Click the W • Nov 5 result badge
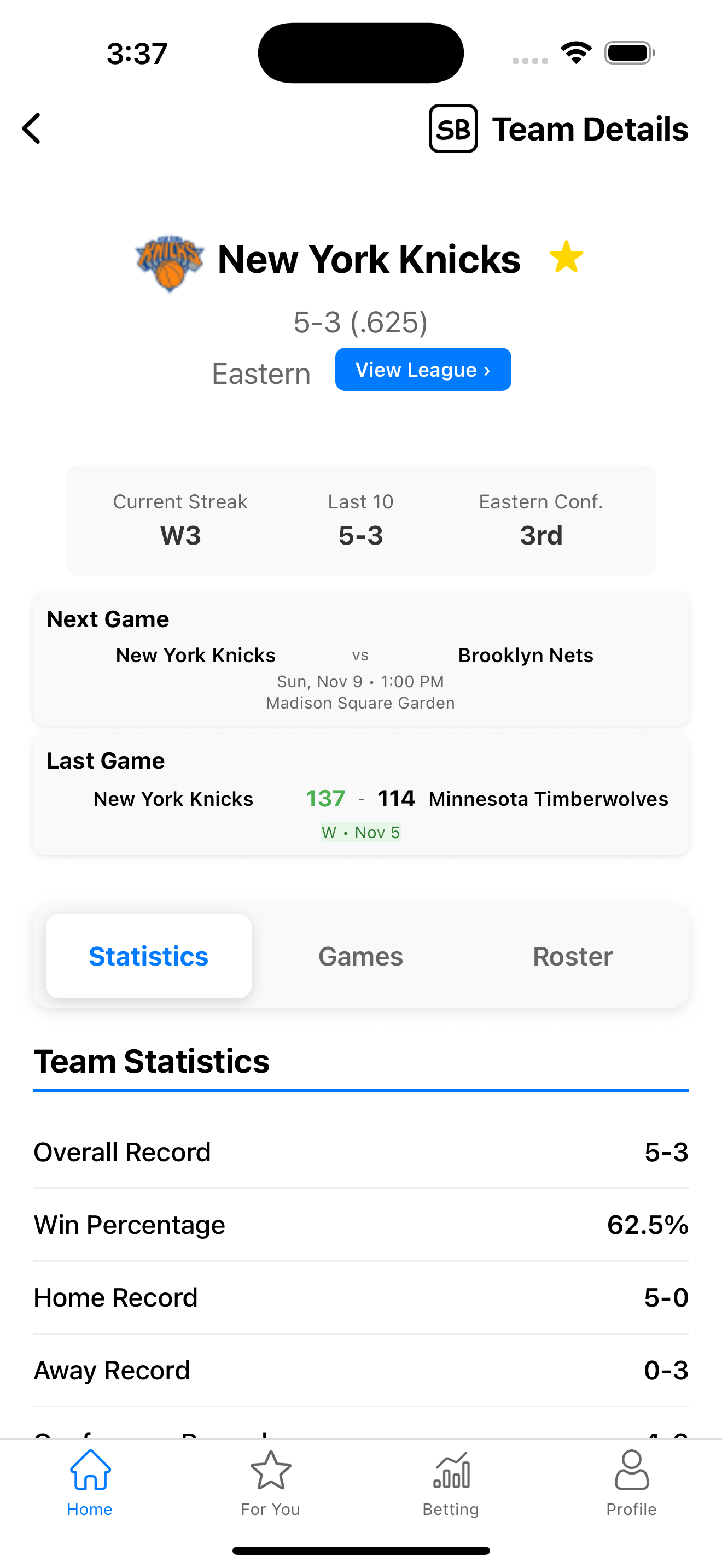Screen dimensions: 722x1568 [x=360, y=832]
